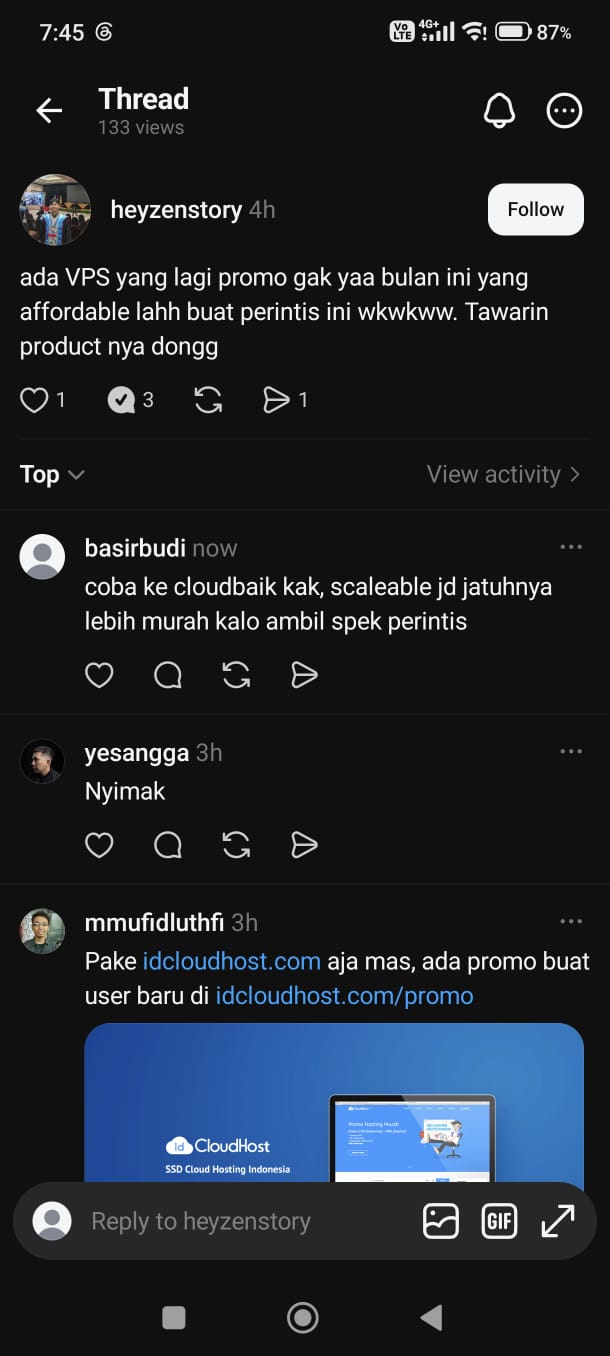
Task: Repost yesangga's reply
Action: pyautogui.click(x=236, y=846)
